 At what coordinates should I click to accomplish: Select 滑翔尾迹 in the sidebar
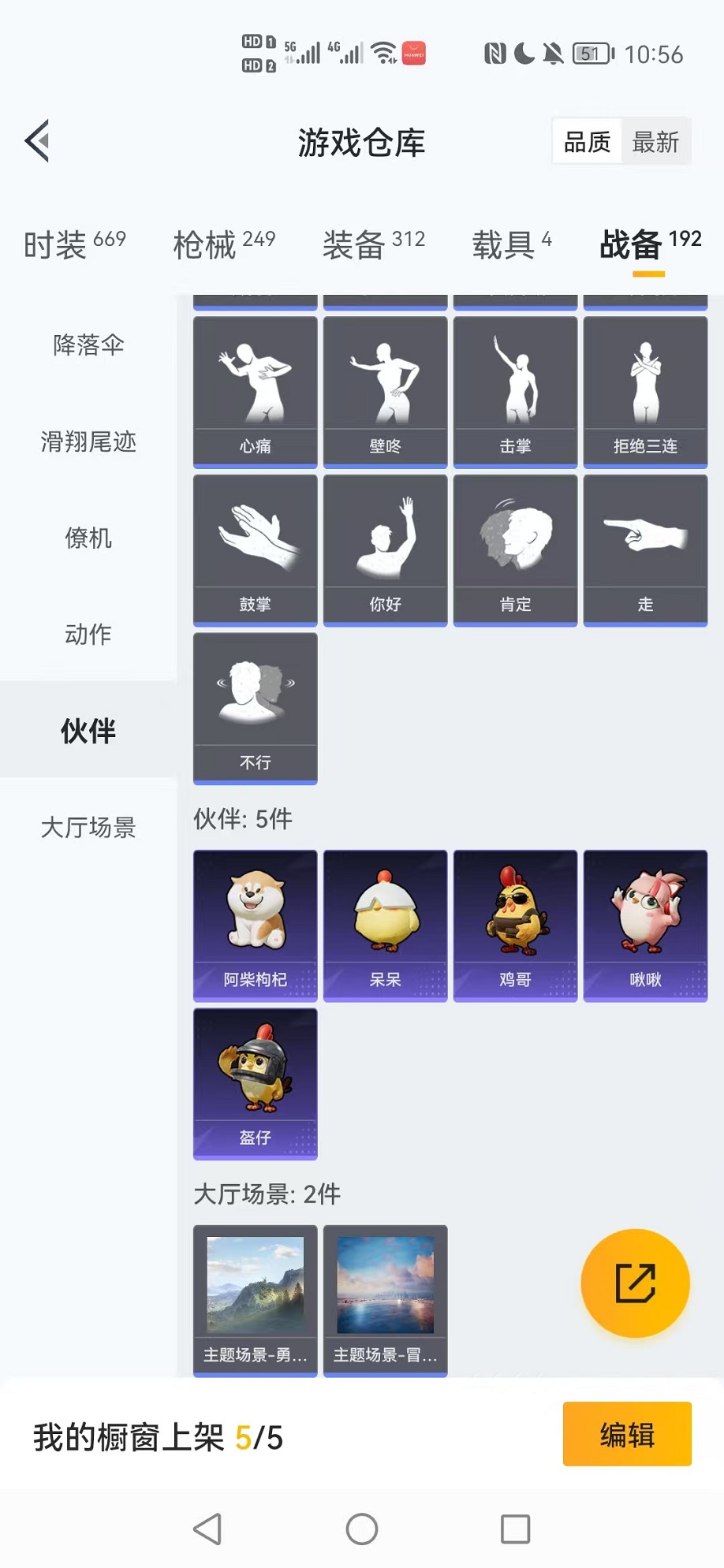coord(88,441)
